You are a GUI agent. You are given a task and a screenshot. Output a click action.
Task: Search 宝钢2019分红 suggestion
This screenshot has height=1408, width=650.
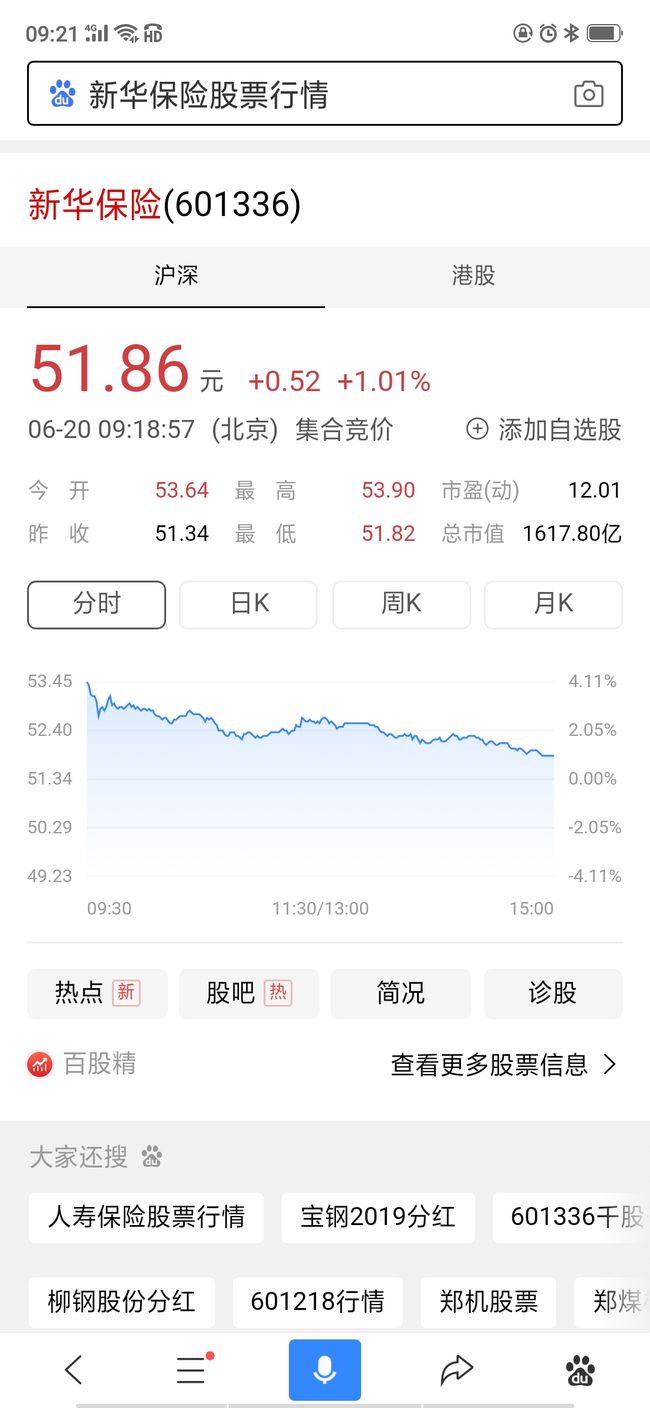[x=378, y=1217]
